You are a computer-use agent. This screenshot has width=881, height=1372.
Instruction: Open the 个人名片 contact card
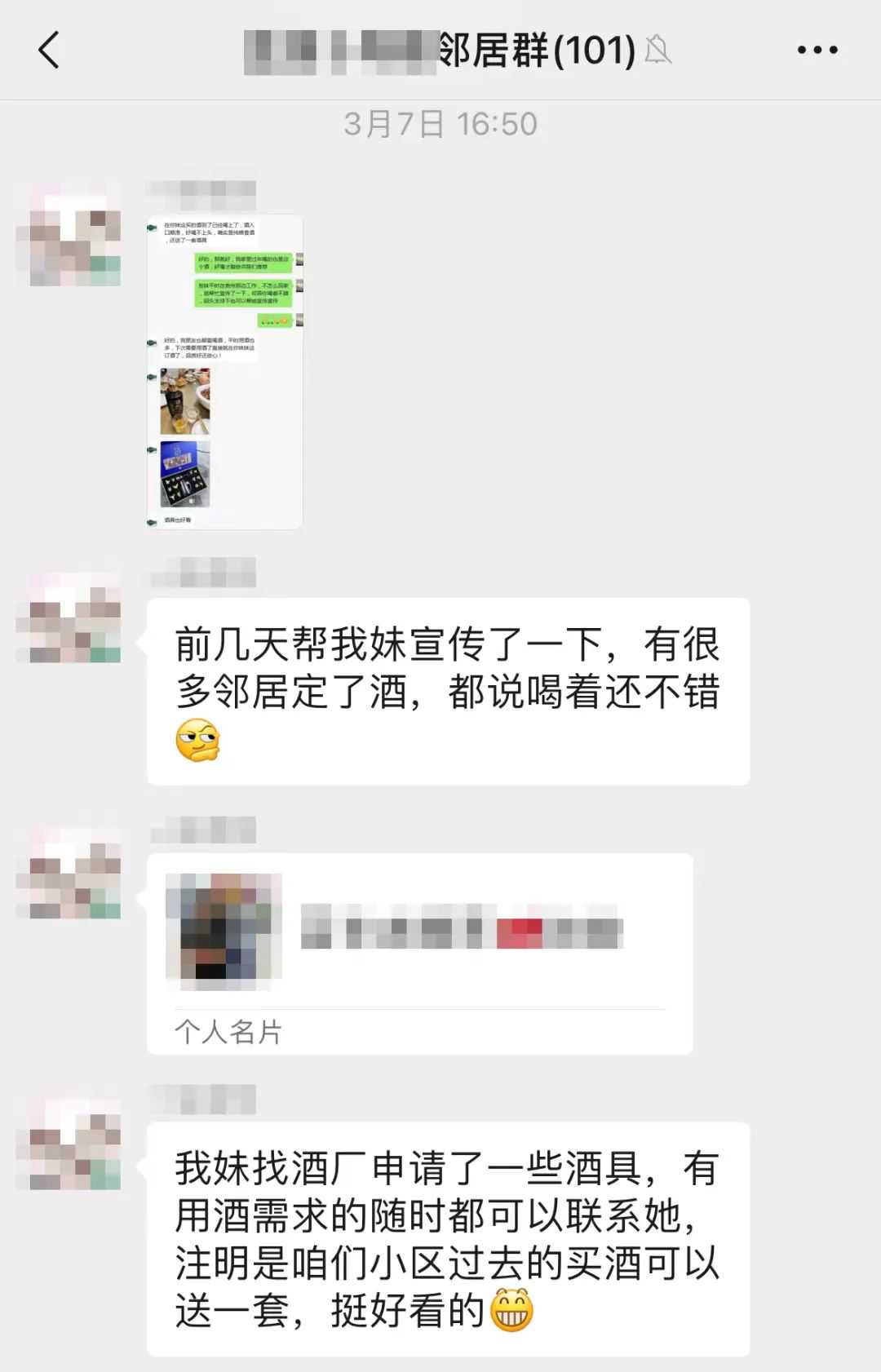pos(419,953)
